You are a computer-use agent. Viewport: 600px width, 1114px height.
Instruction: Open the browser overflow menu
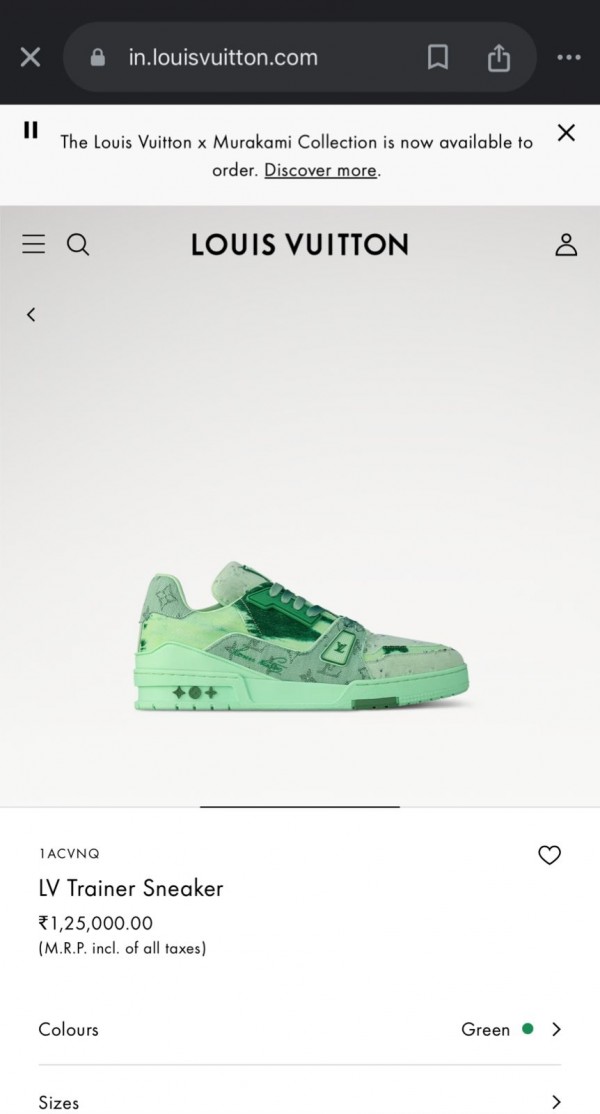click(568, 58)
